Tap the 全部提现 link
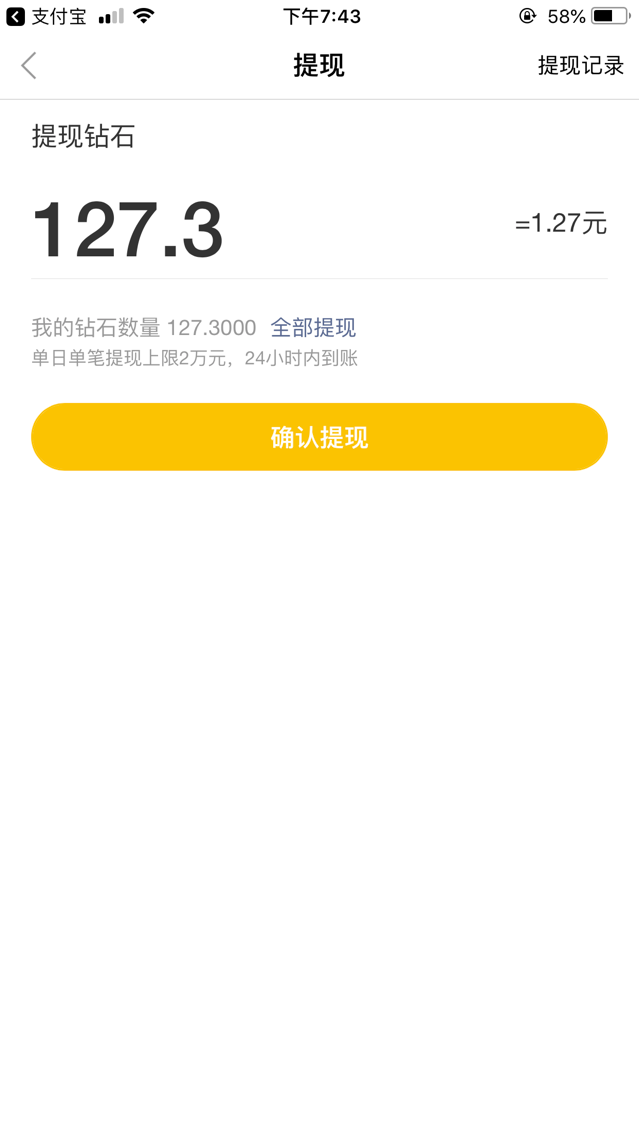The width and height of the screenshot is (639, 1136). (313, 328)
